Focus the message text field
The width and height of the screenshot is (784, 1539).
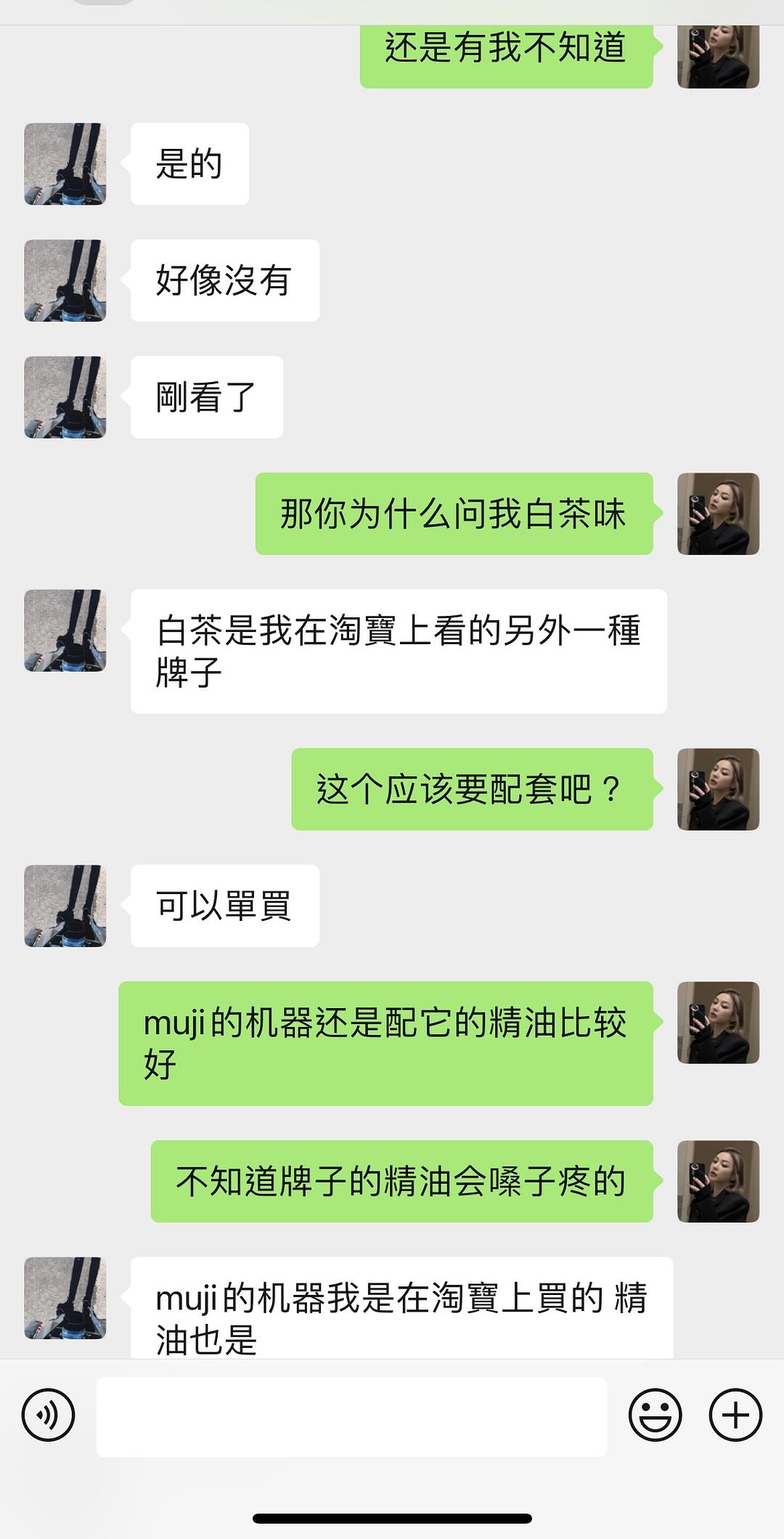(x=351, y=1416)
